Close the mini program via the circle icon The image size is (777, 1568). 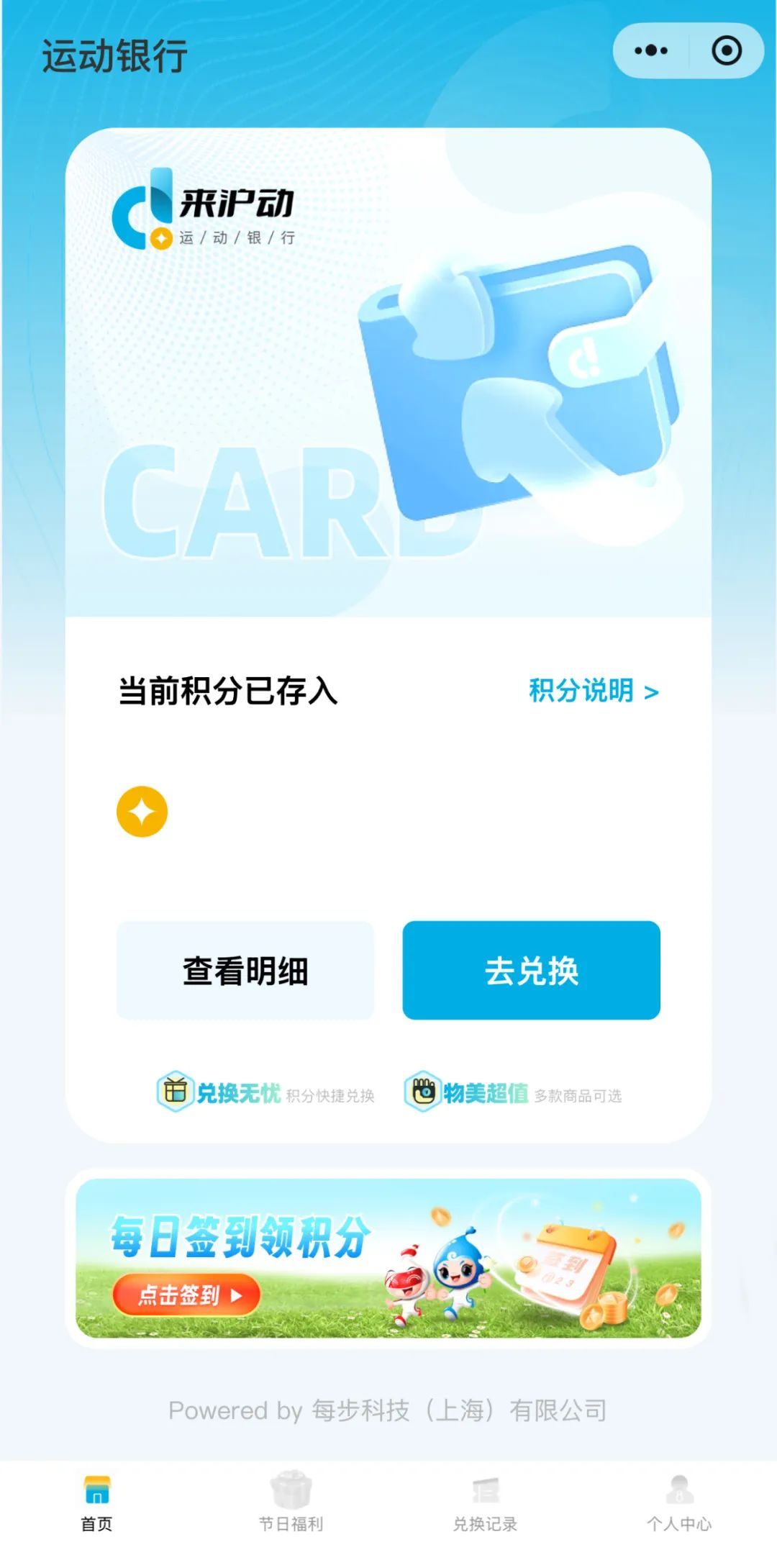point(727,51)
